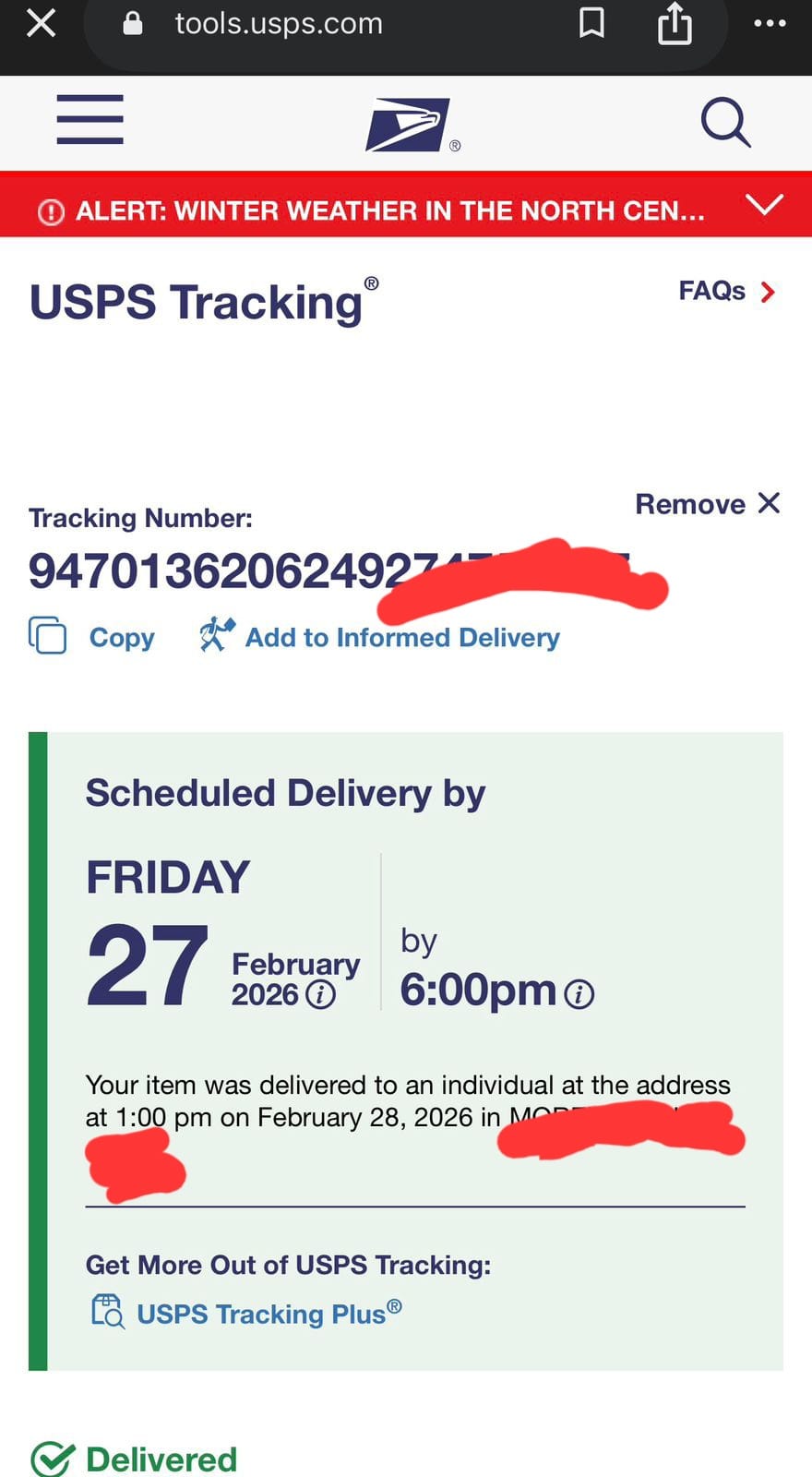The image size is (812, 1477).
Task: Show info about the February 2026 date
Action: coord(320,995)
